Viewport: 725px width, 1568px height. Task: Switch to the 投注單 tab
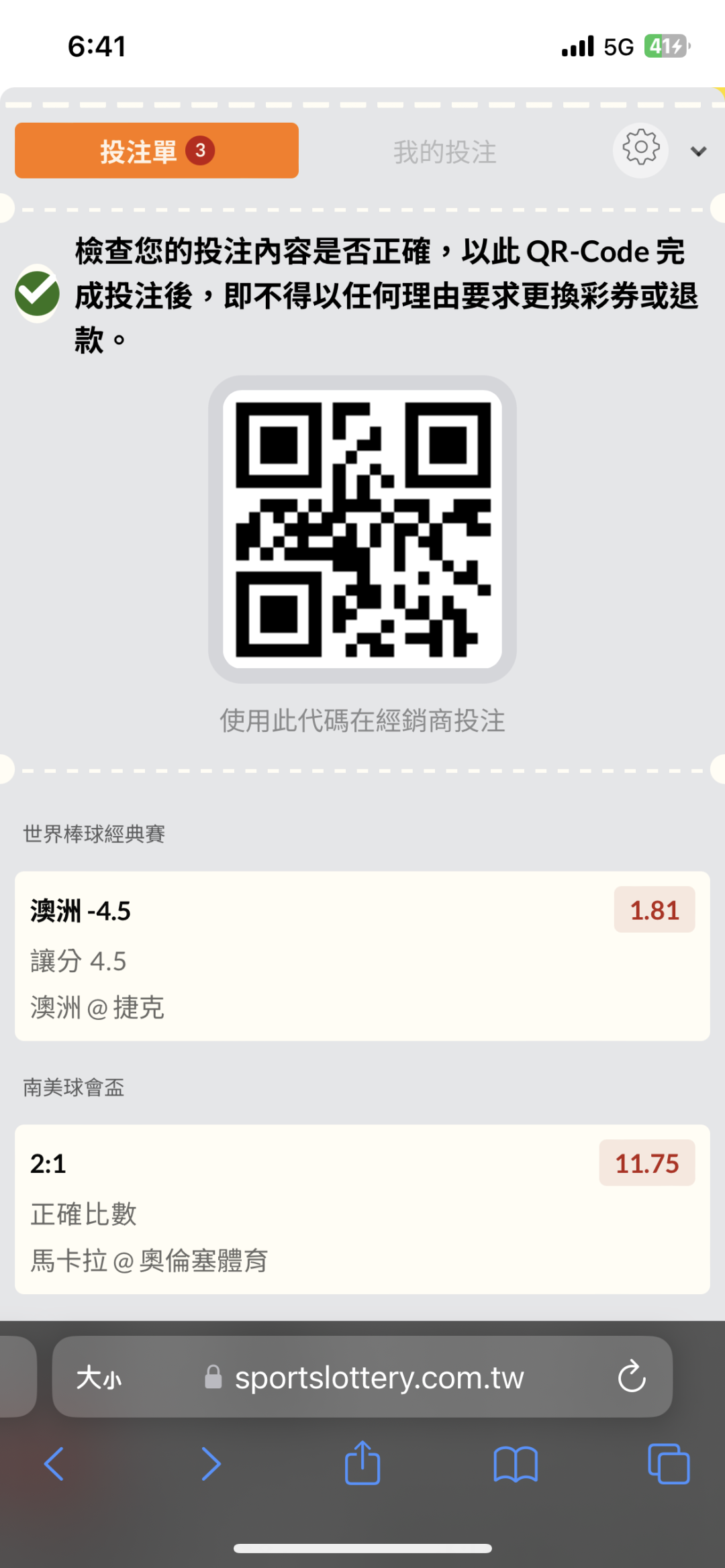(156, 151)
